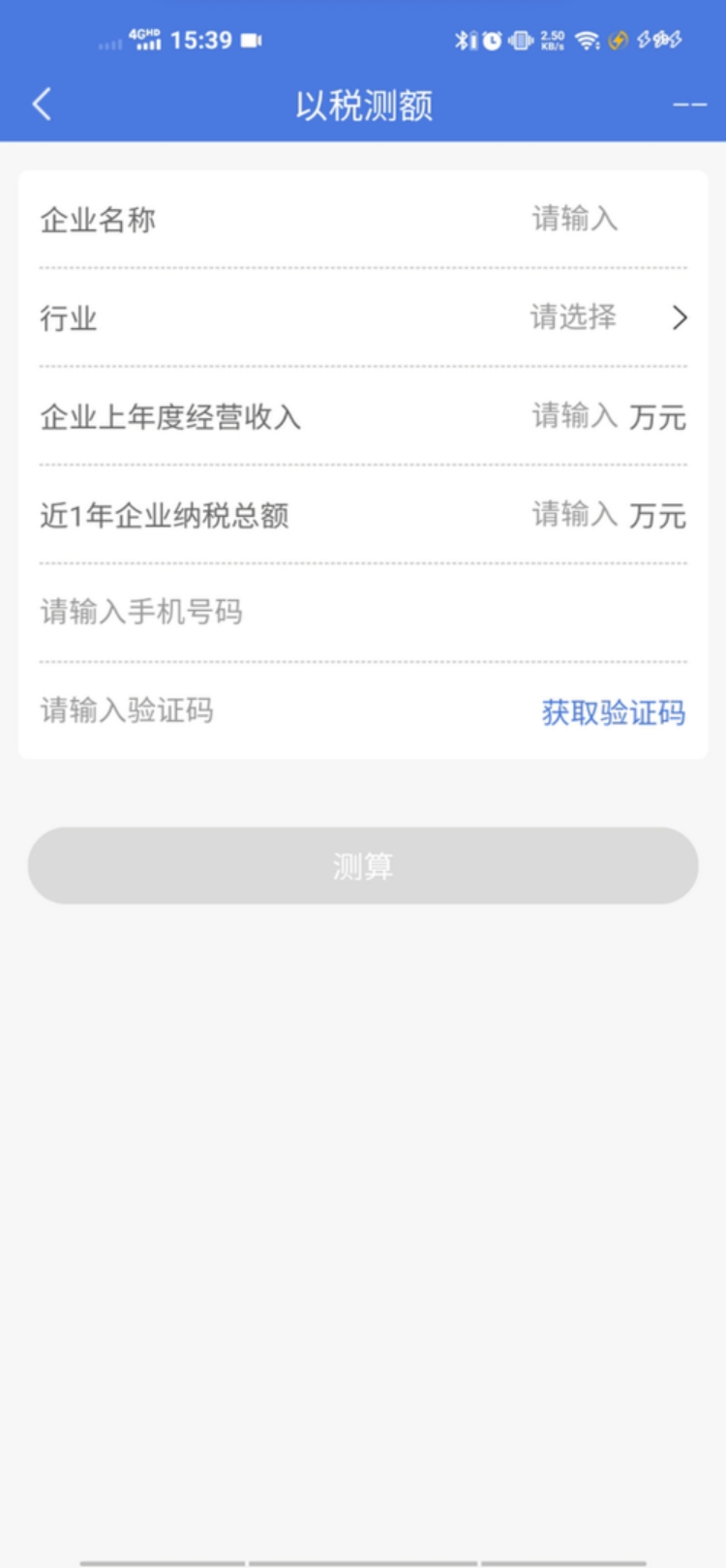
Task: Go back using the top-left arrow
Action: pyautogui.click(x=42, y=105)
